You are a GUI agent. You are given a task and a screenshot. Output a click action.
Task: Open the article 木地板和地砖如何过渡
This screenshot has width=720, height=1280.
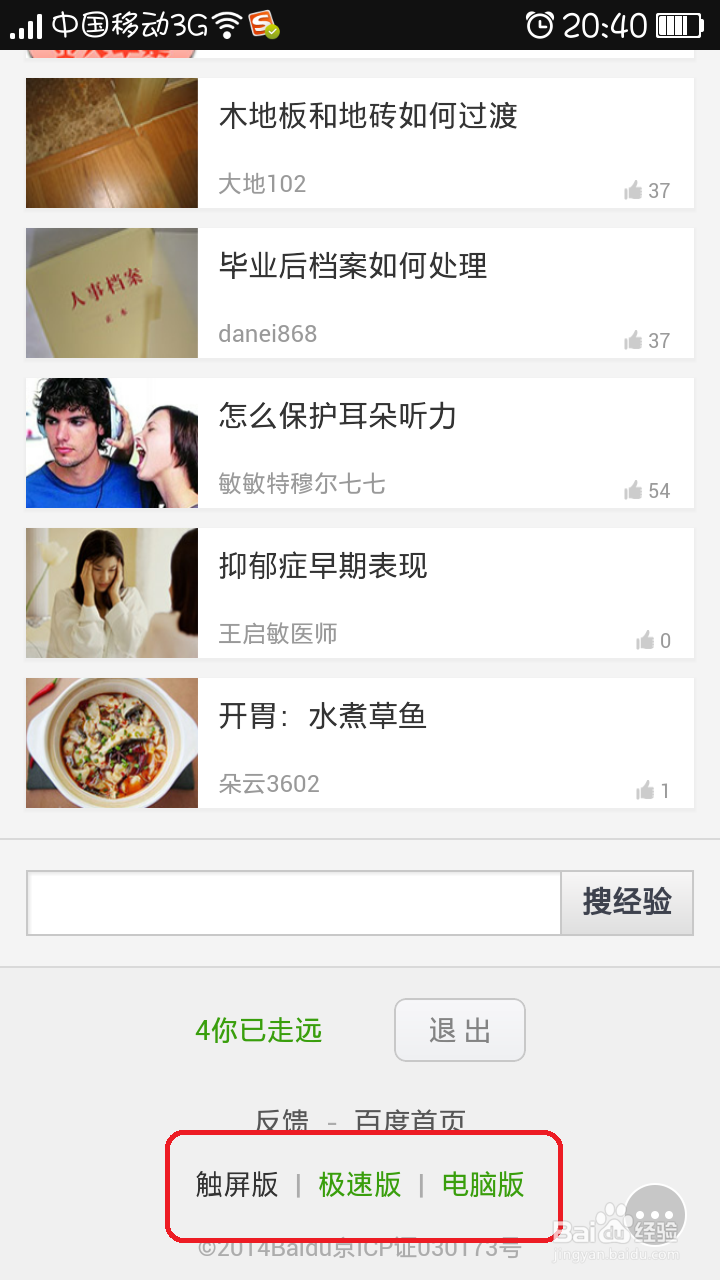(x=368, y=117)
